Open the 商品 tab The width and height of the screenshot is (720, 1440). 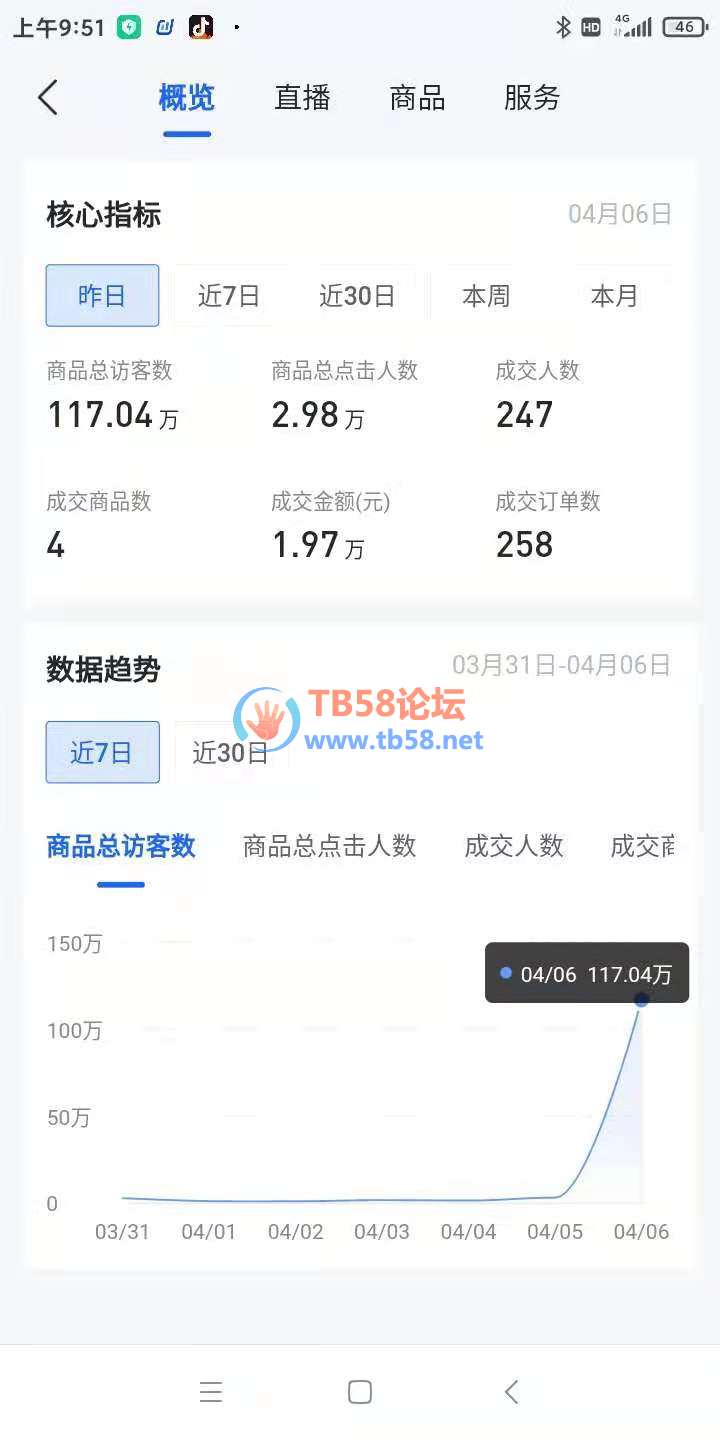(417, 98)
